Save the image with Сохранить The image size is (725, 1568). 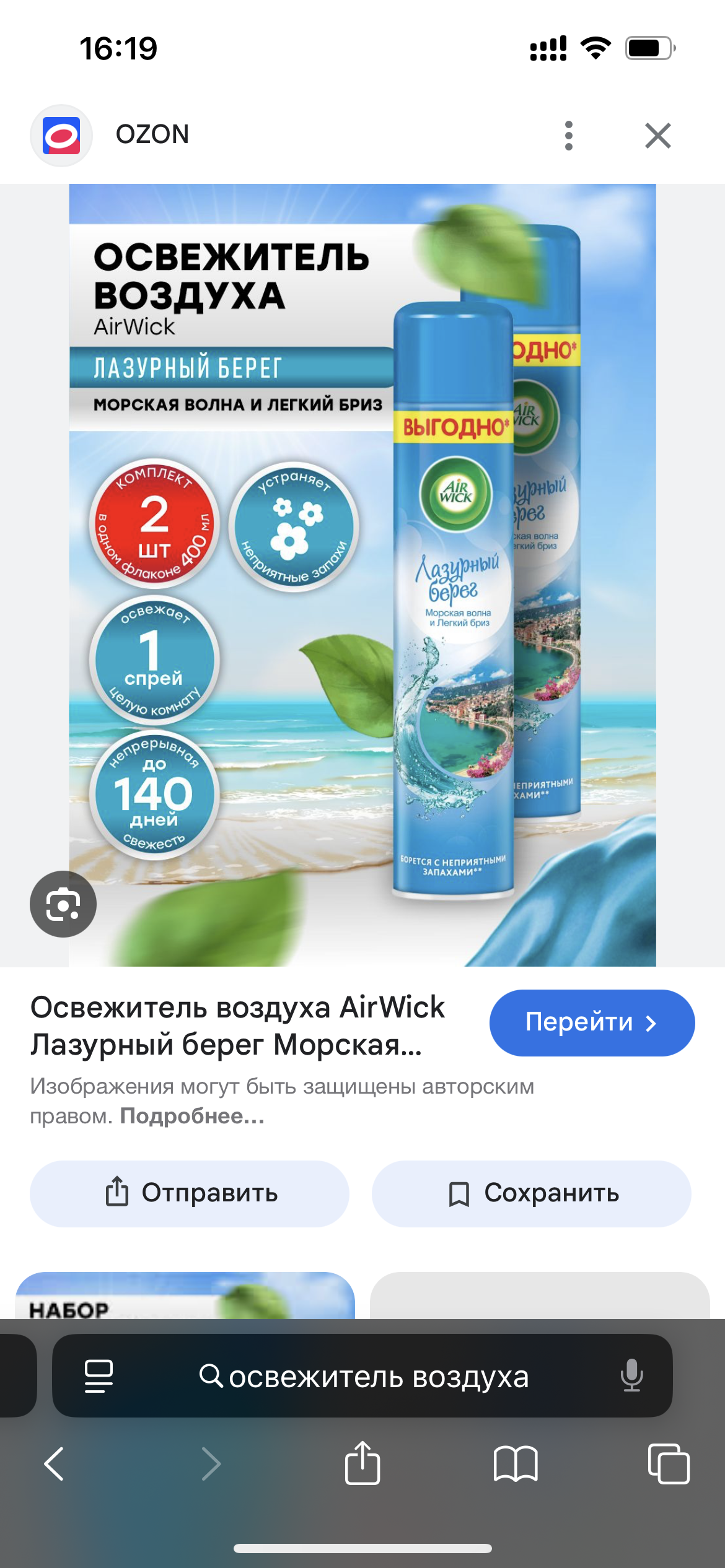532,1193
